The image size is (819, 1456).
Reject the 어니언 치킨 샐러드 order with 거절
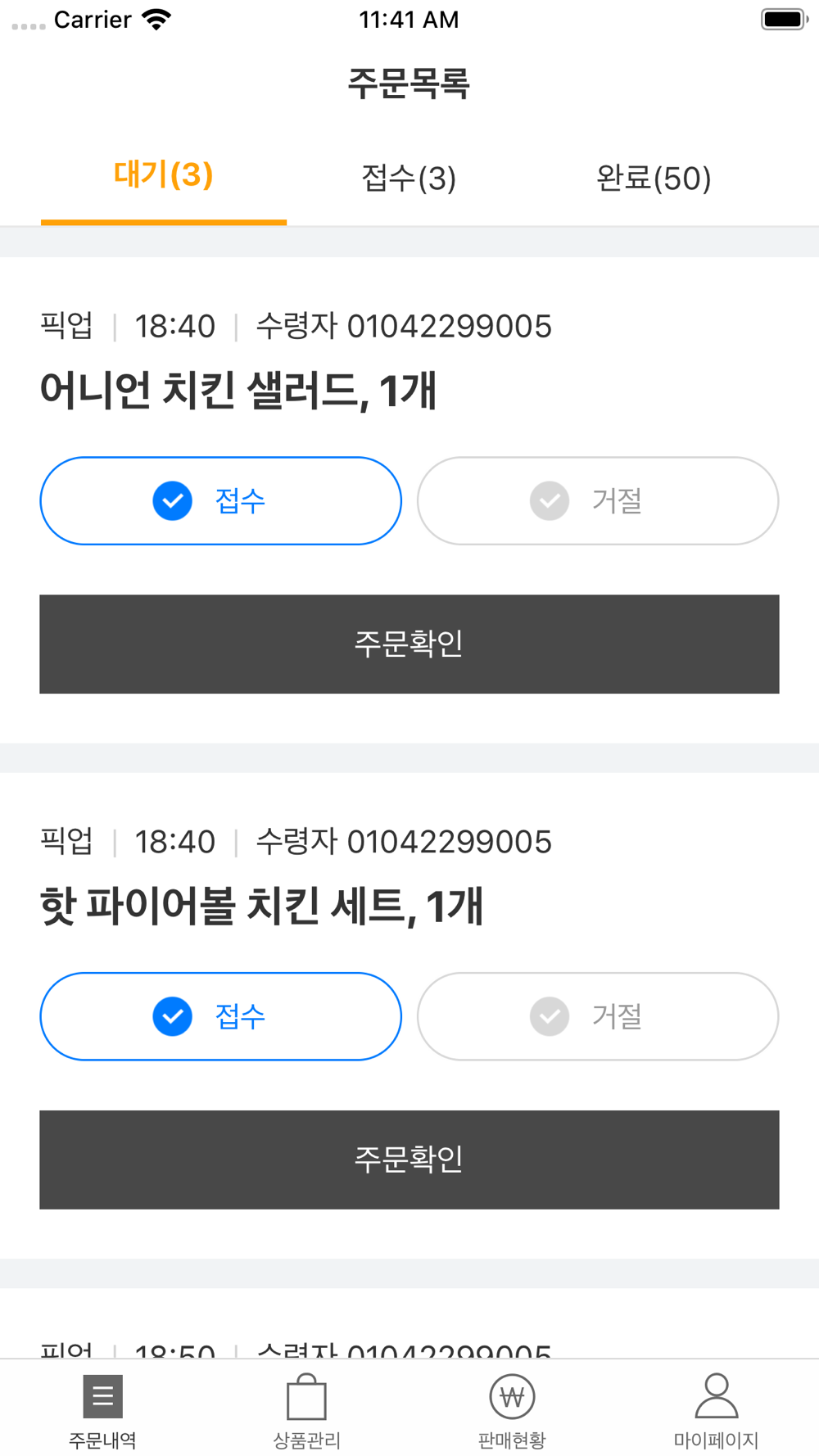point(598,500)
